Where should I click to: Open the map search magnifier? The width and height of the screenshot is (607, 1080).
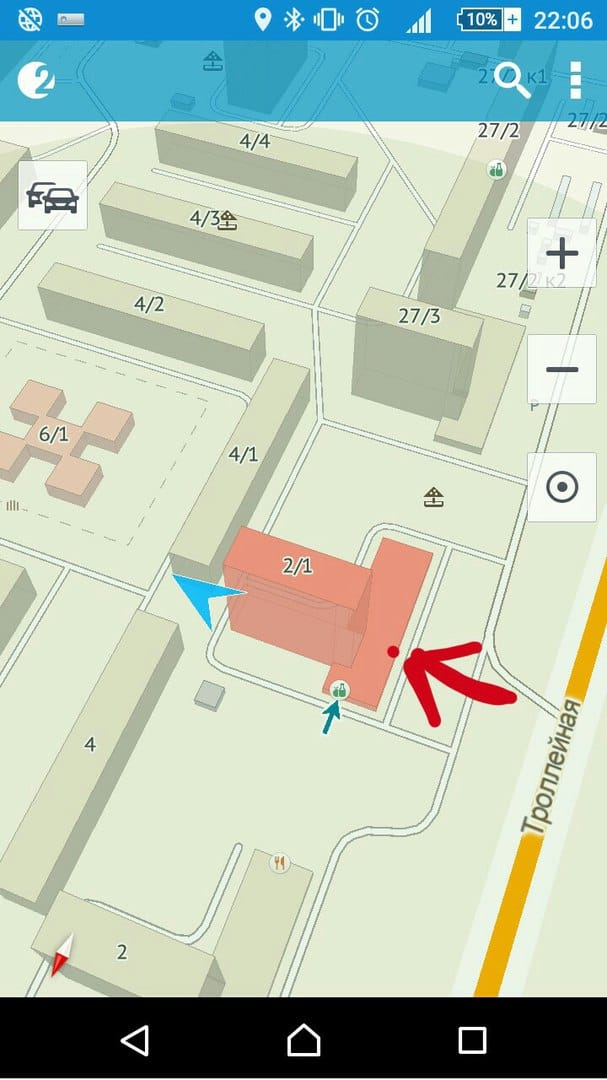click(512, 80)
